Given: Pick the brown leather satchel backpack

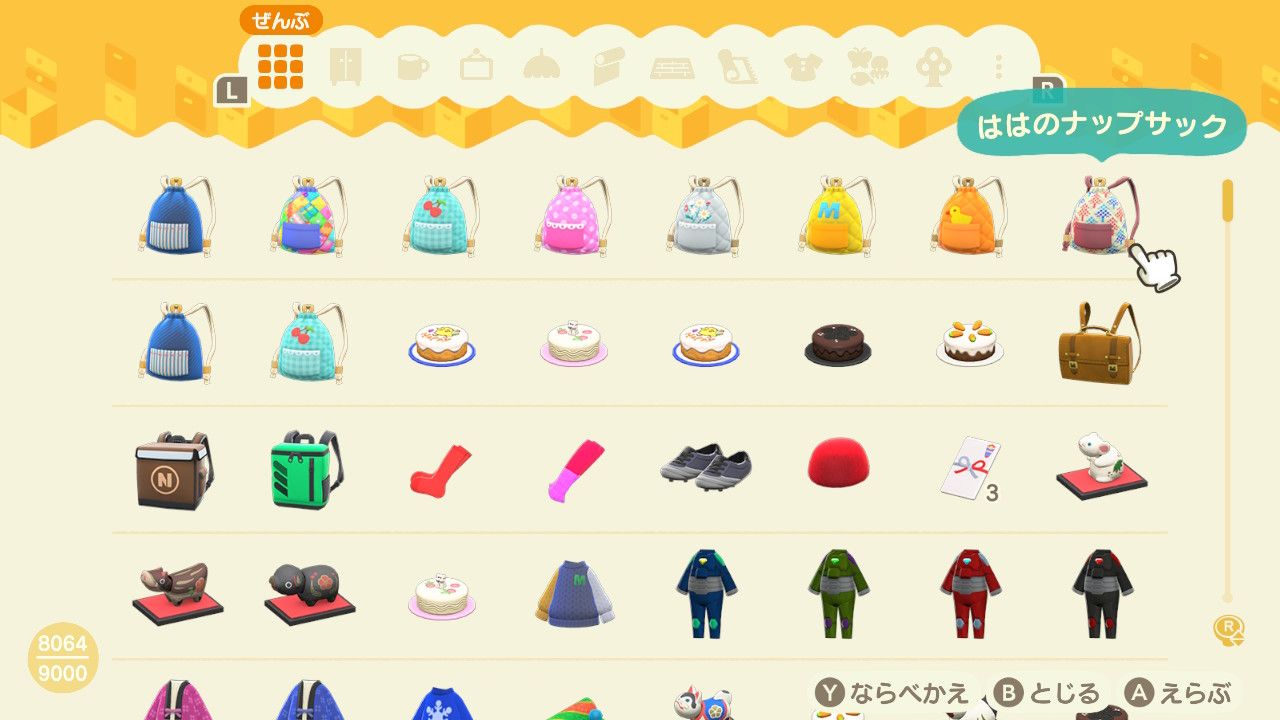Looking at the screenshot, I should (1097, 340).
